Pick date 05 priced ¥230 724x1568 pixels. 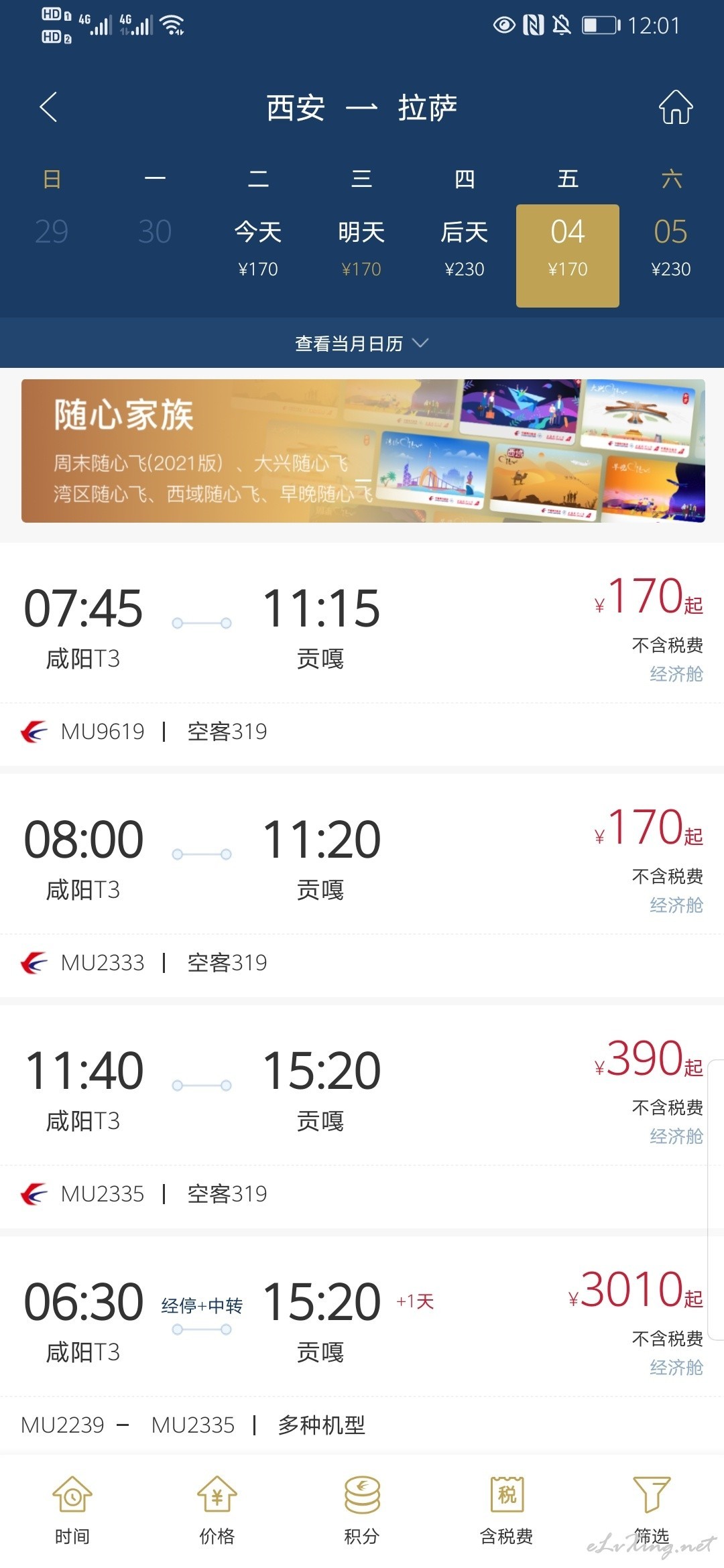point(671,249)
